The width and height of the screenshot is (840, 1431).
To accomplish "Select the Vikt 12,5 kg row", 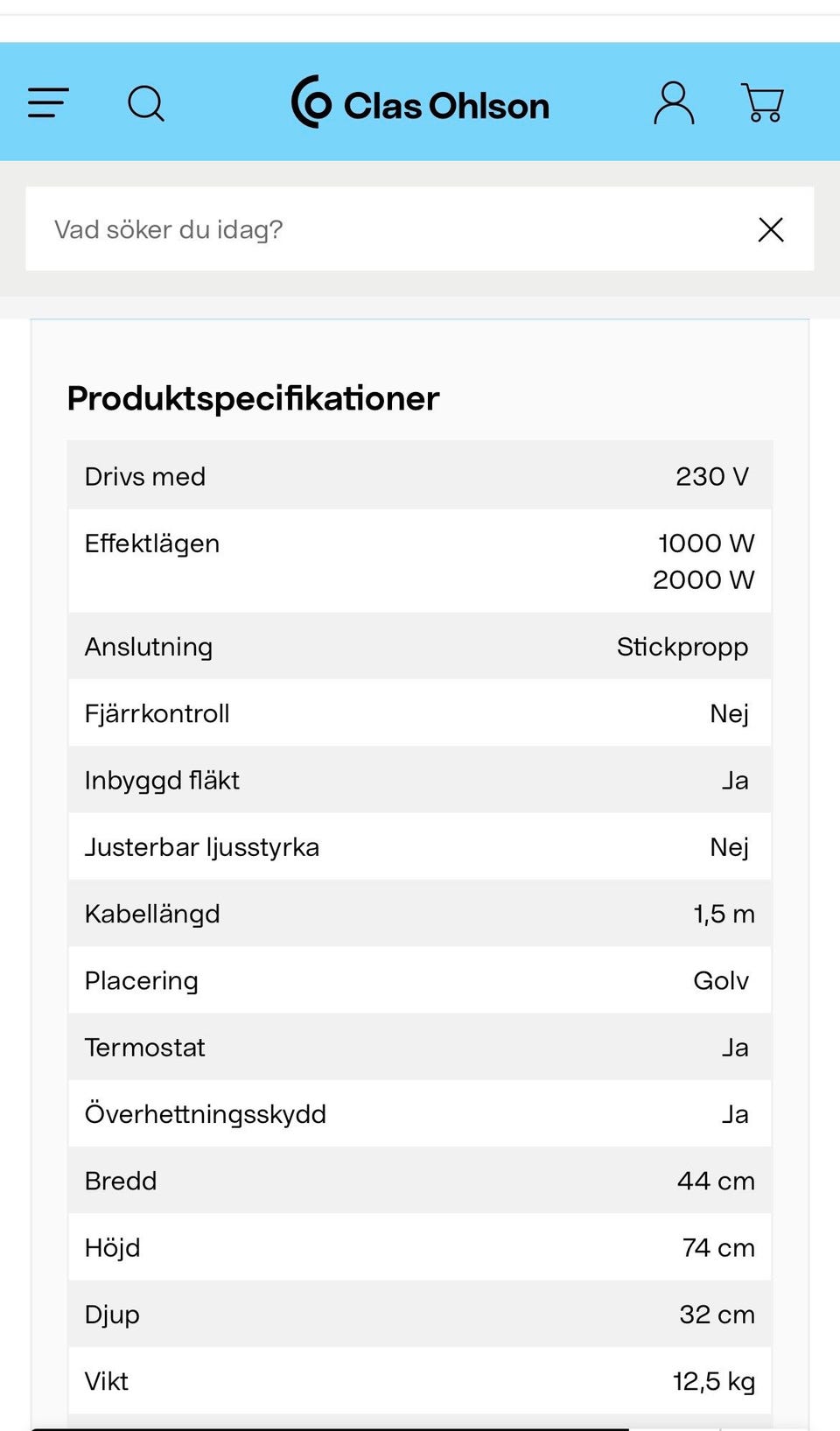I will [420, 1380].
